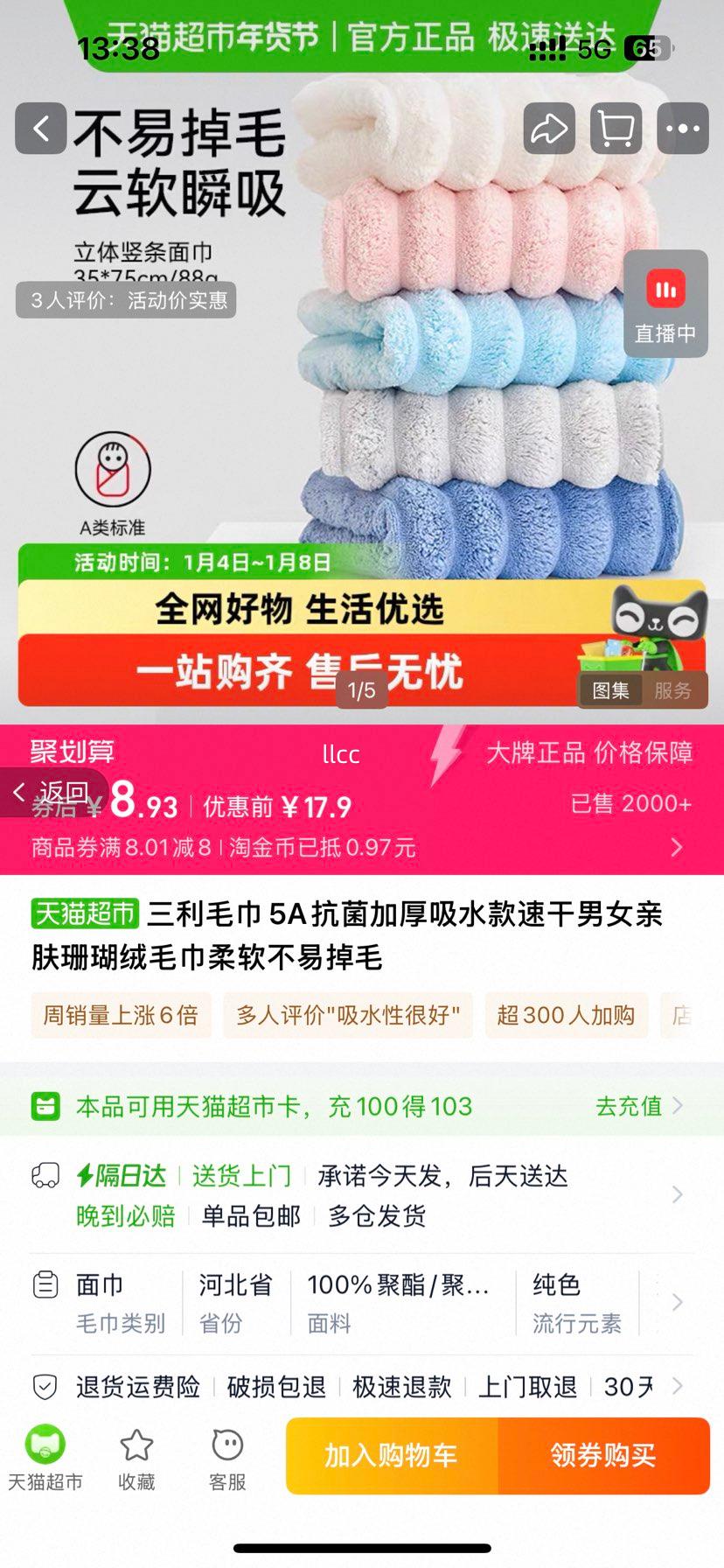
Task: Tap the 1/5 image page indicator
Action: point(359,690)
